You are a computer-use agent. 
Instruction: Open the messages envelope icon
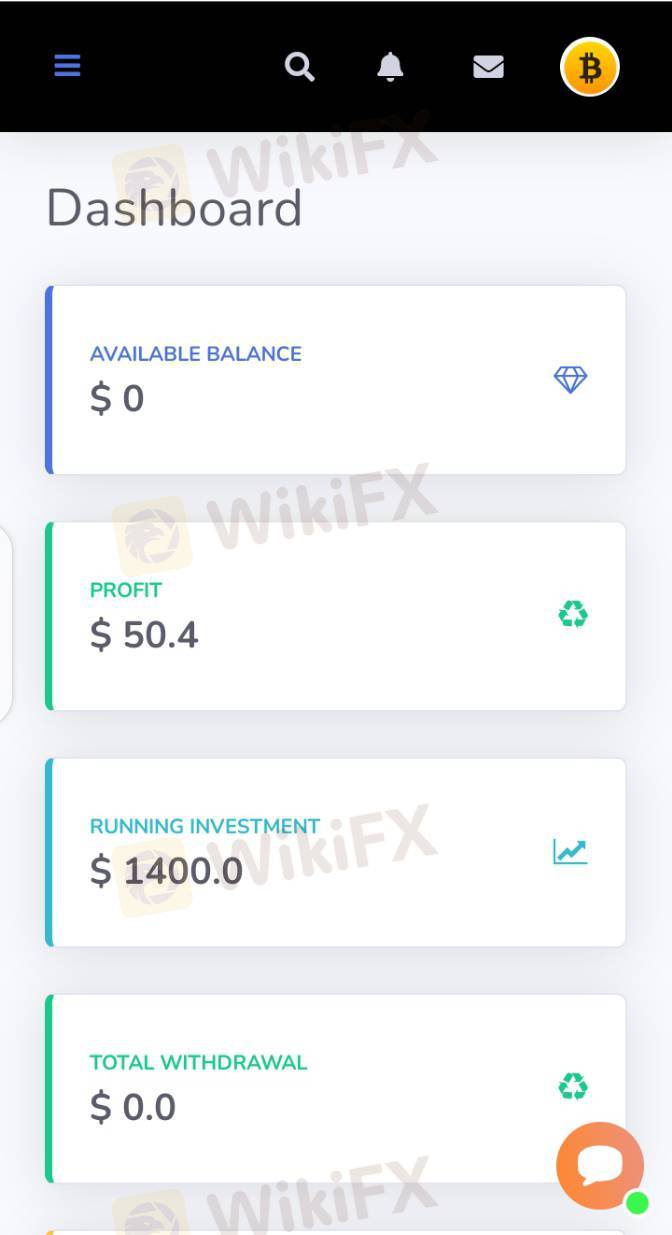click(x=488, y=67)
